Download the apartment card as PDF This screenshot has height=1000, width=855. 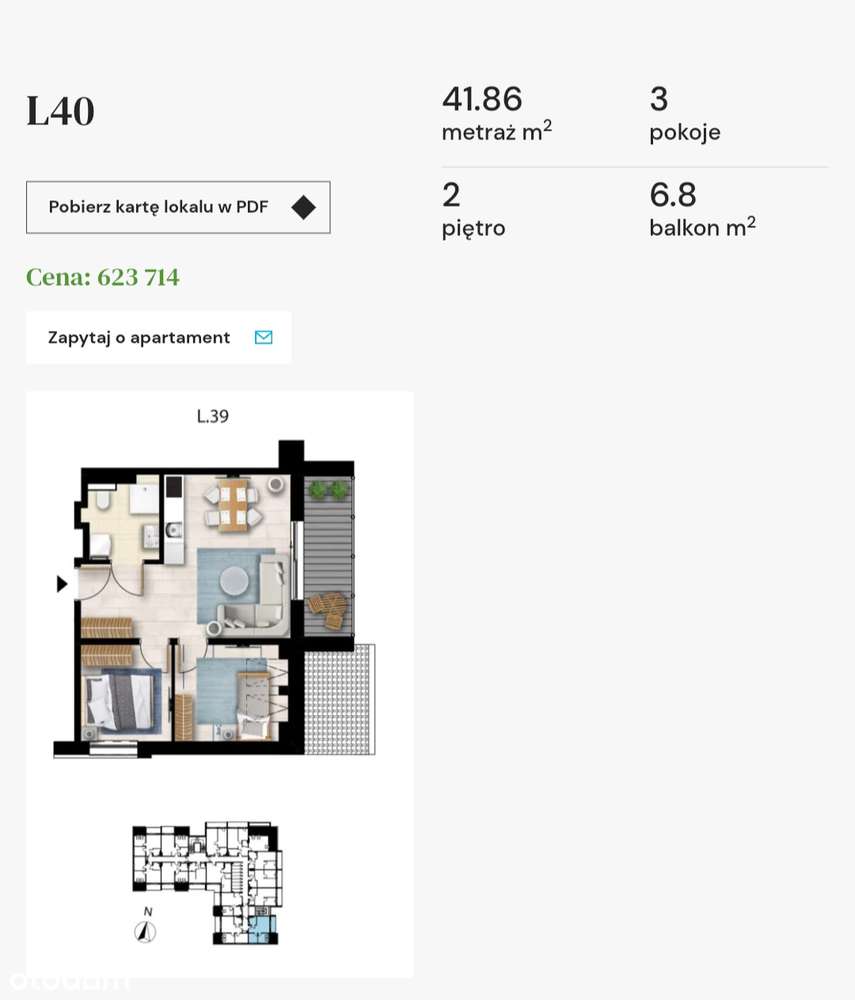click(178, 208)
